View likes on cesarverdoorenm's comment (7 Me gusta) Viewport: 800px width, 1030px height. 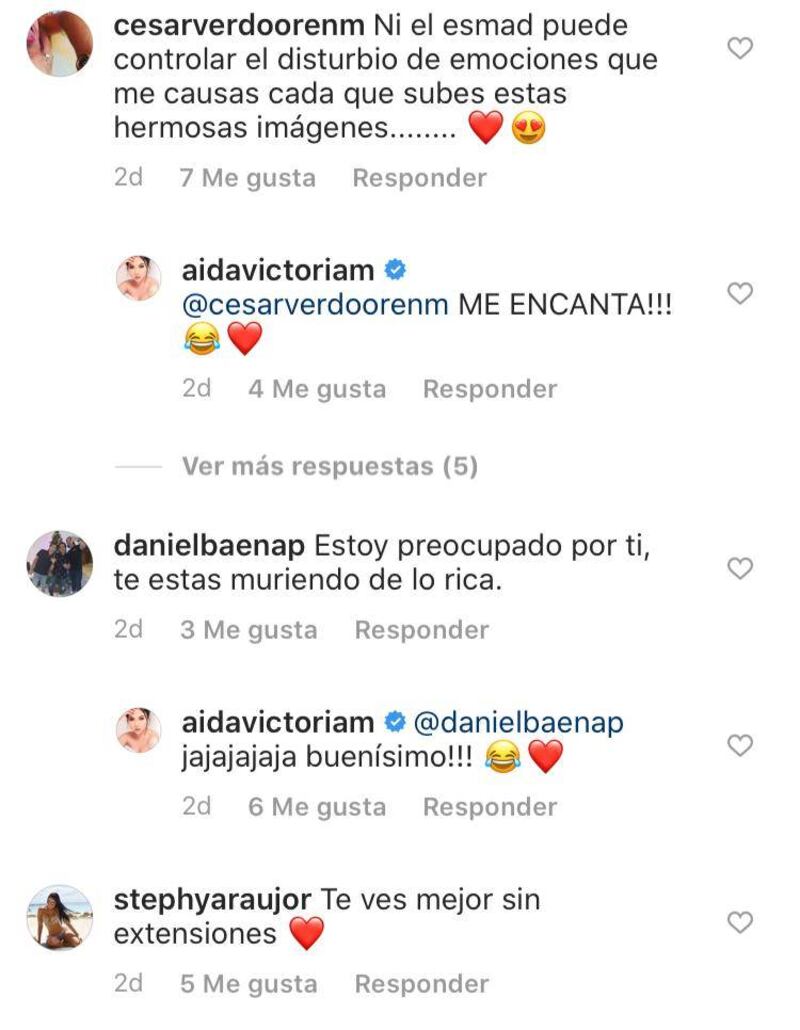pyautogui.click(x=247, y=178)
